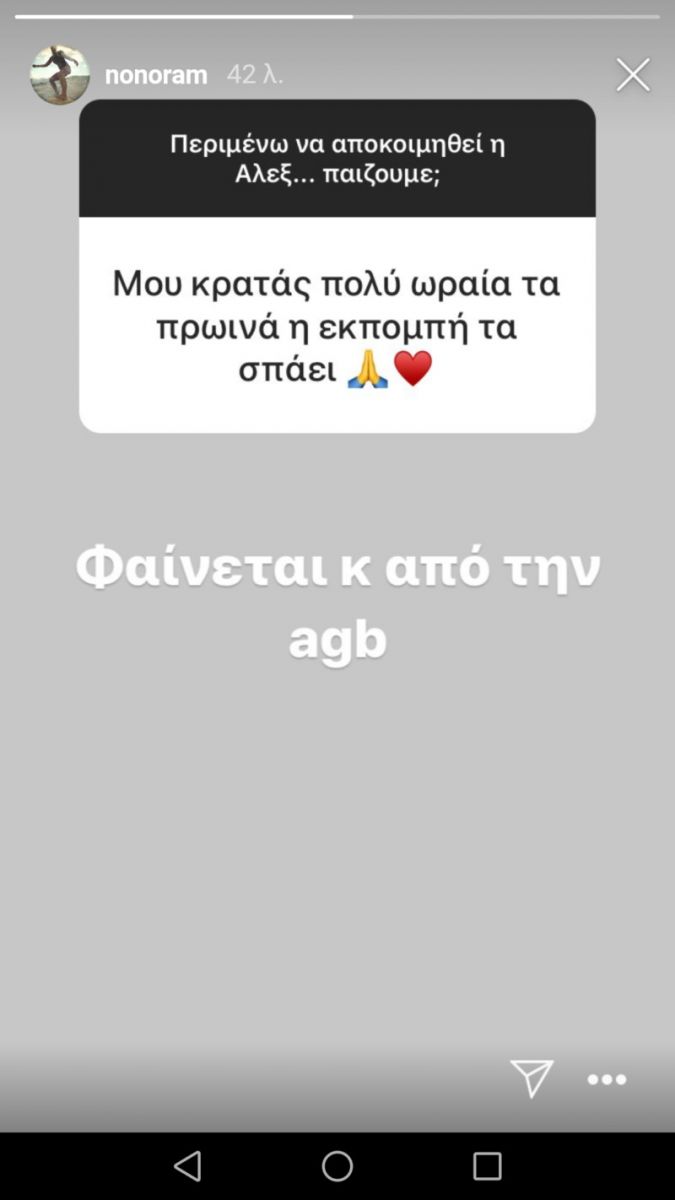This screenshot has width=675, height=1200.
Task: Go back with the system back button
Action: (187, 1166)
